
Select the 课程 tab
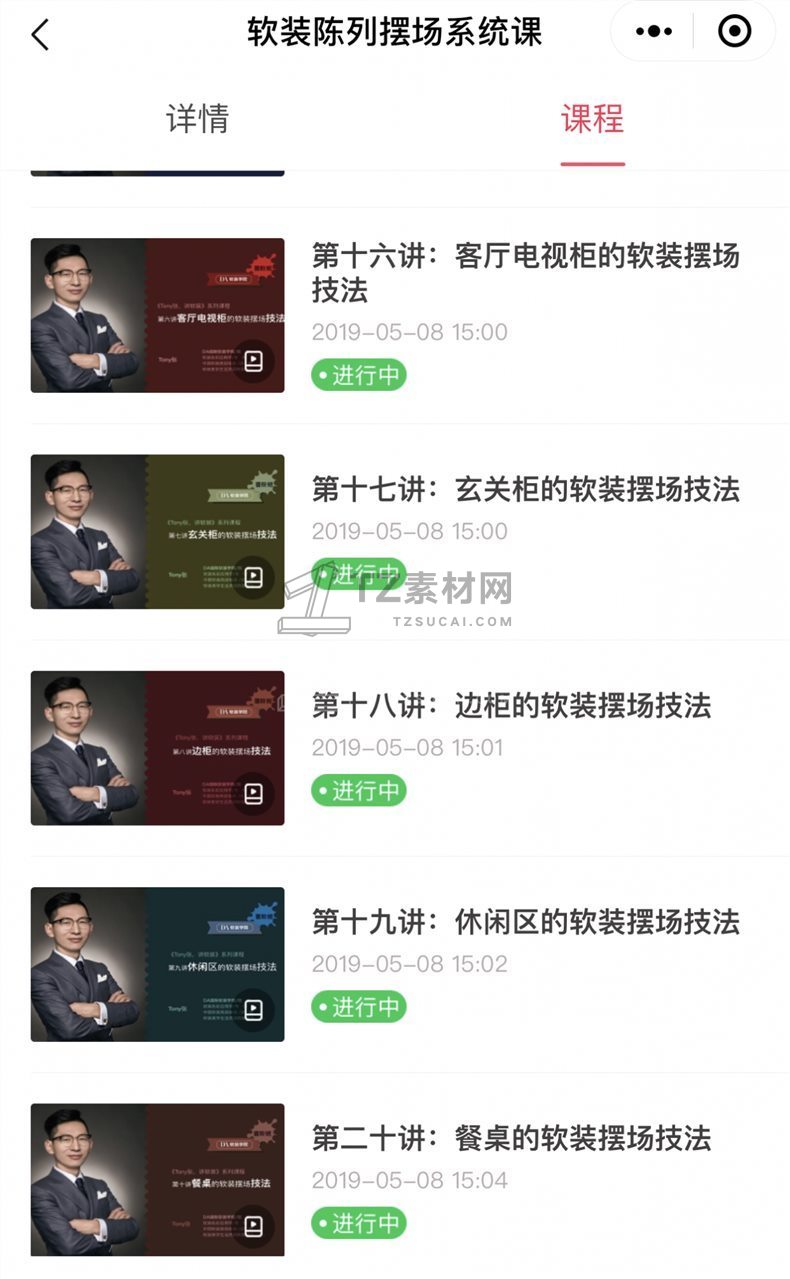(592, 119)
